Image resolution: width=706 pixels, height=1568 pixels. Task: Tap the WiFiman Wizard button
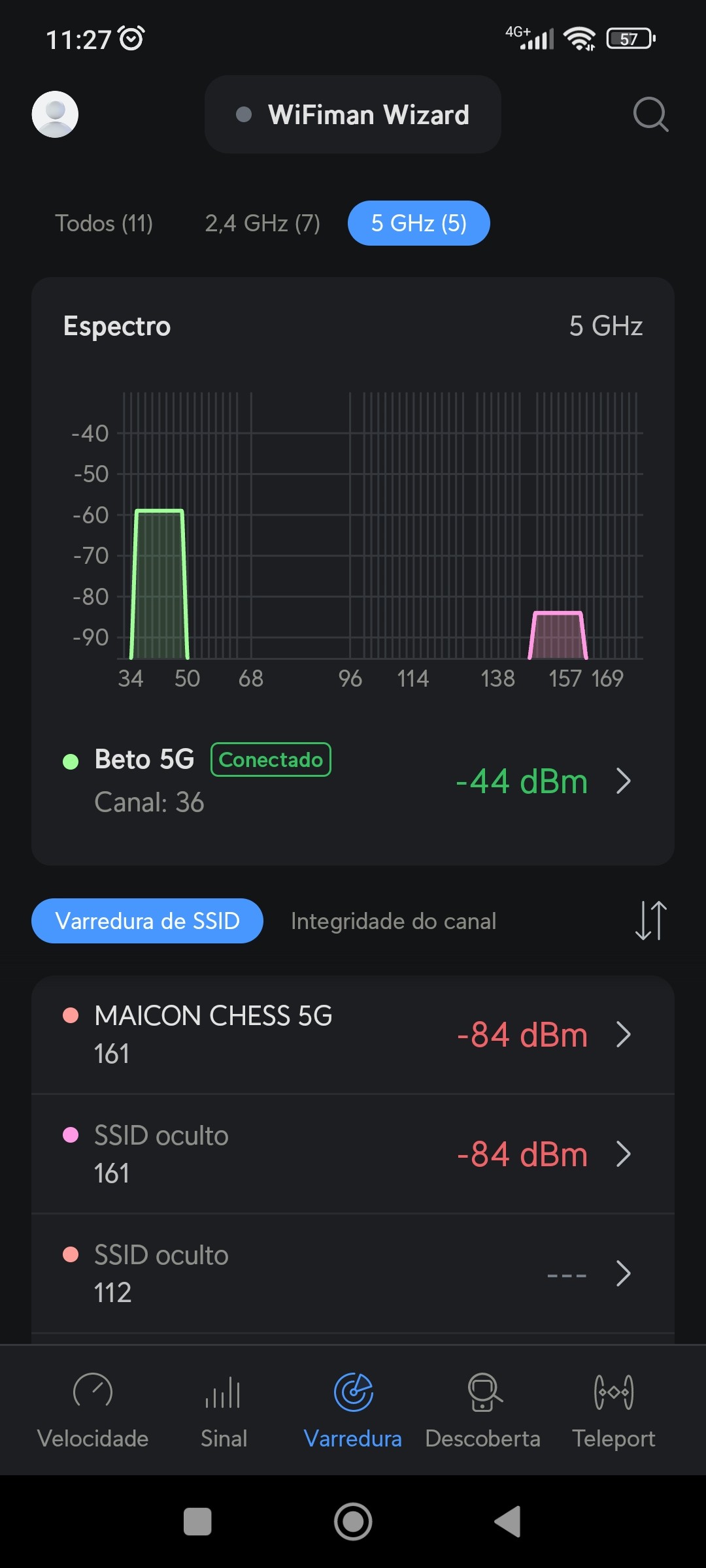353,114
